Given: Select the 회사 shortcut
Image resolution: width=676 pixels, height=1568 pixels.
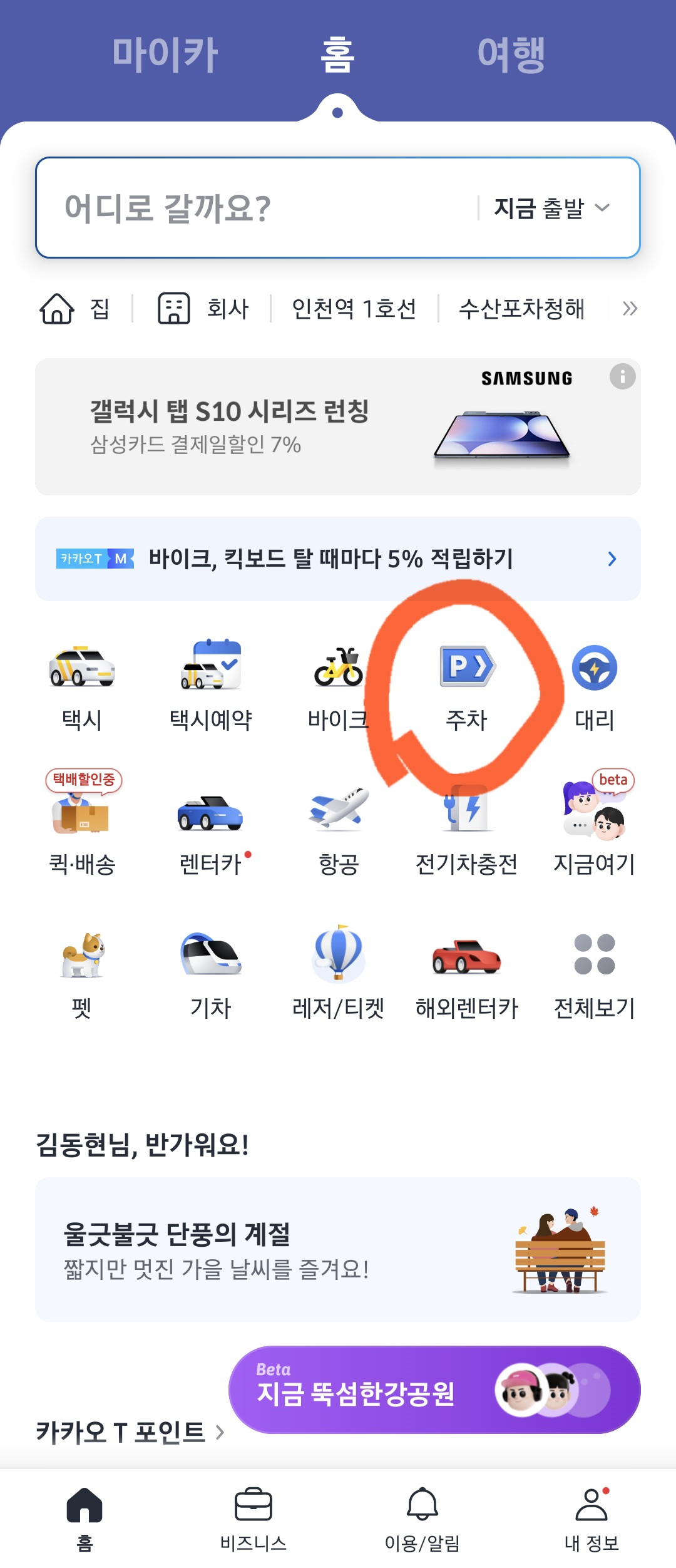Looking at the screenshot, I should click(203, 309).
